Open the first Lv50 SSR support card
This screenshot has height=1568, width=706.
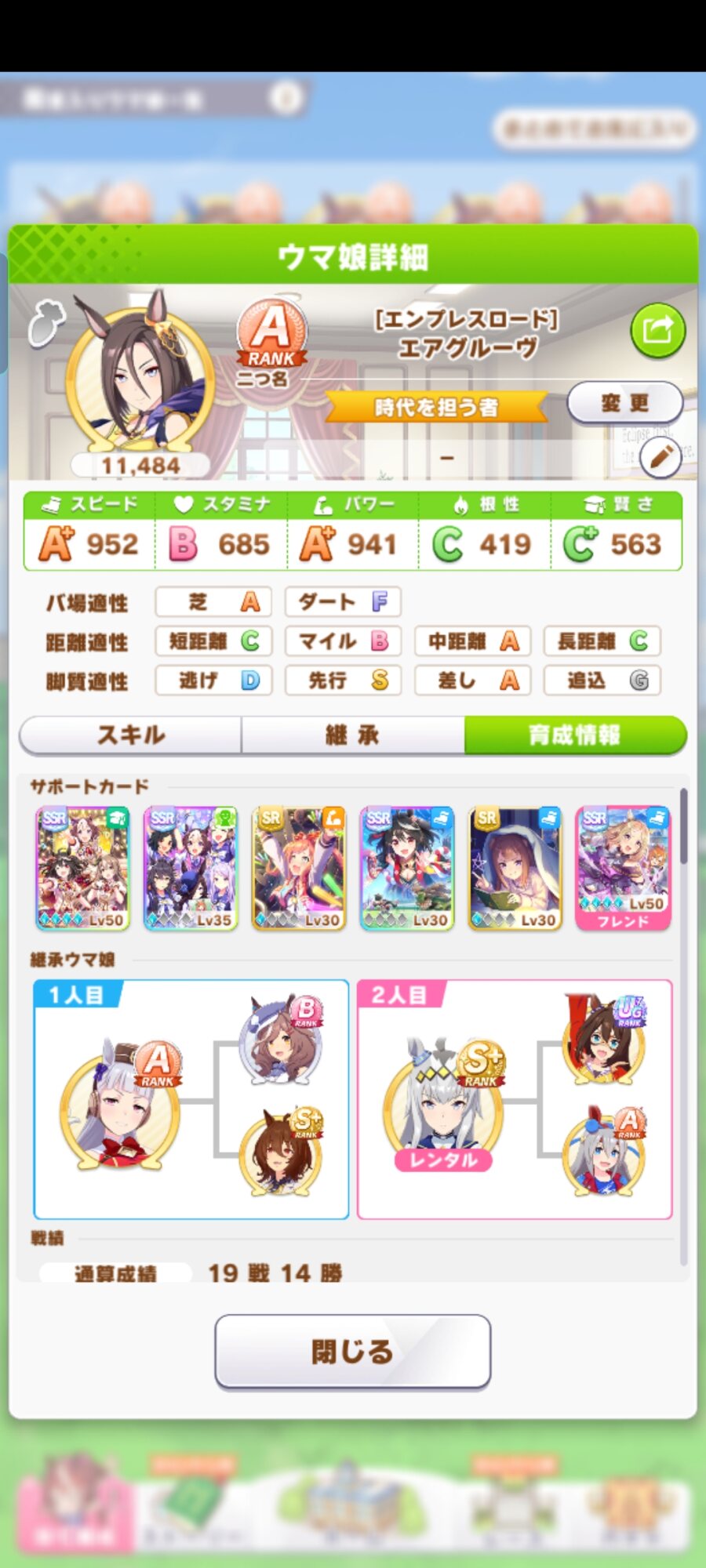pos(83,868)
